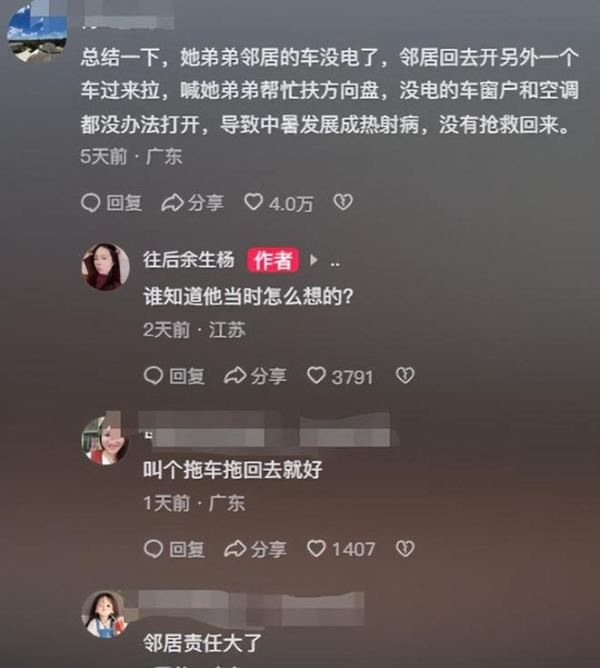
Task: Reply to the top comment posted from 广东
Action: click(111, 203)
